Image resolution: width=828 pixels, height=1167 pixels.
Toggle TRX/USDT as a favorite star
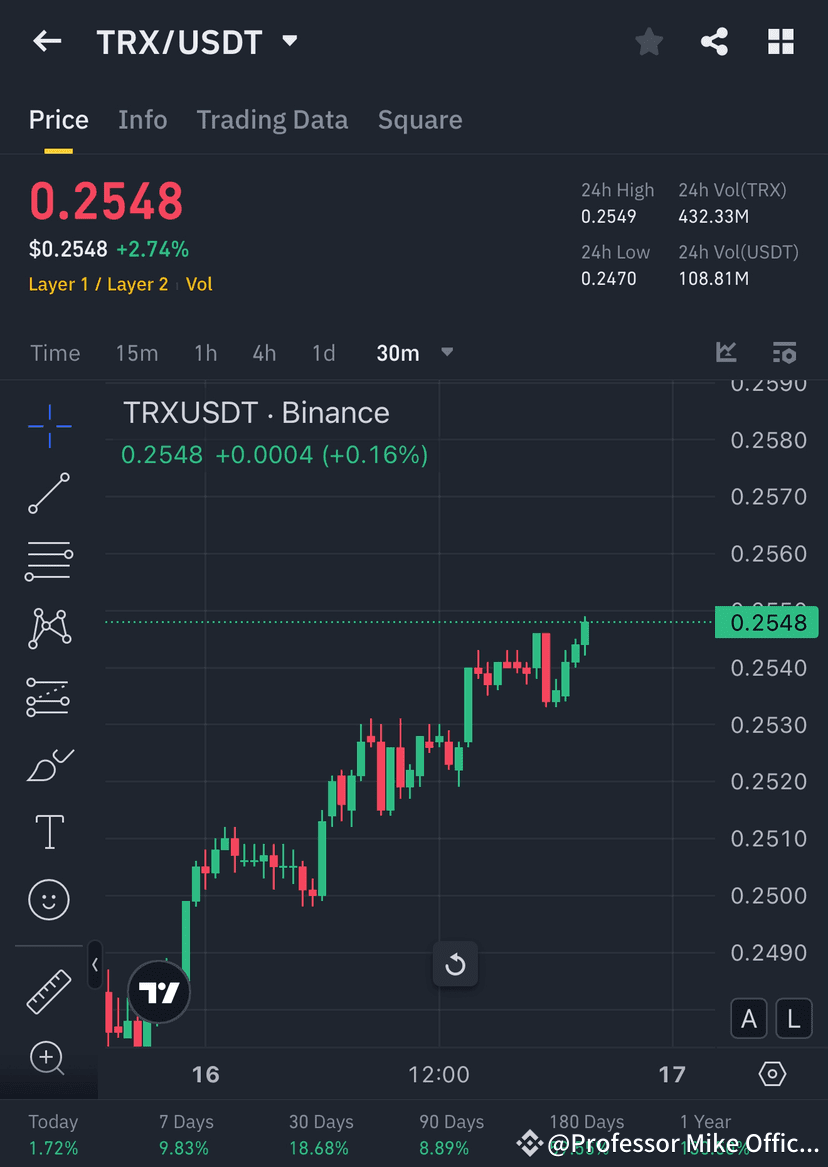click(x=648, y=41)
